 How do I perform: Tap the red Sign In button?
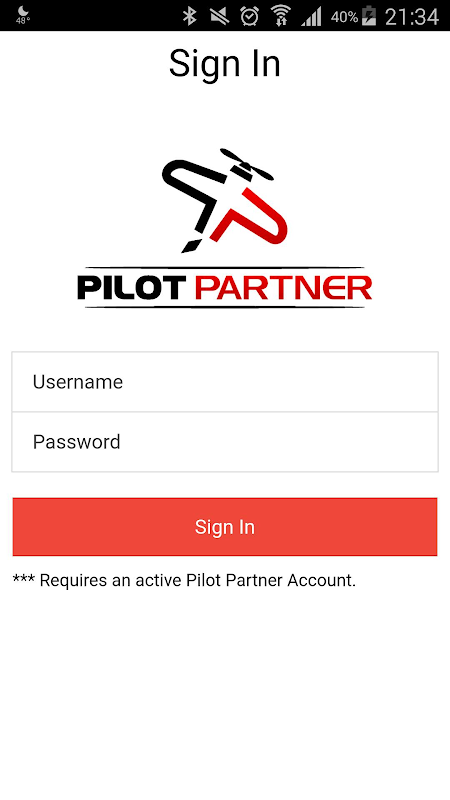[224, 527]
